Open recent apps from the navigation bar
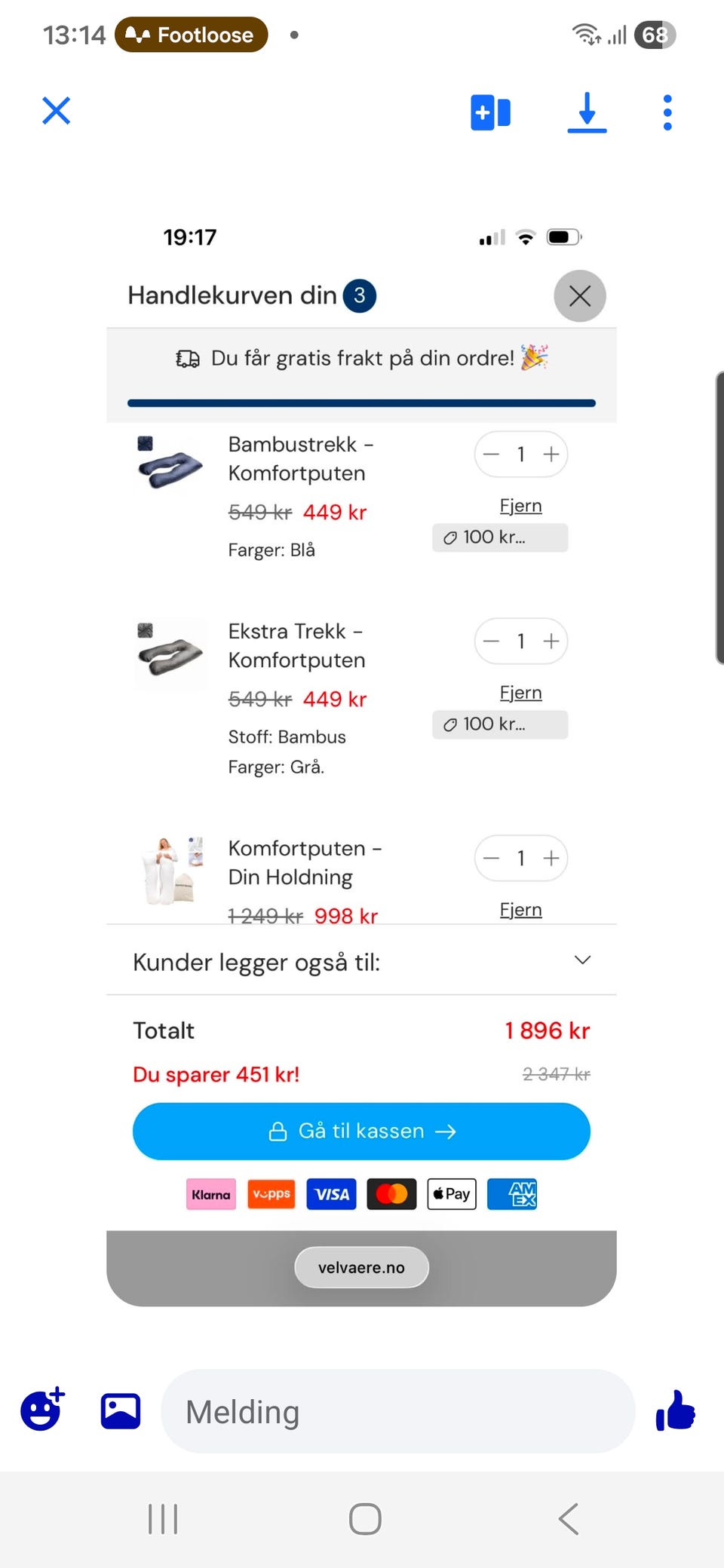The image size is (724, 1568). pyautogui.click(x=163, y=1518)
